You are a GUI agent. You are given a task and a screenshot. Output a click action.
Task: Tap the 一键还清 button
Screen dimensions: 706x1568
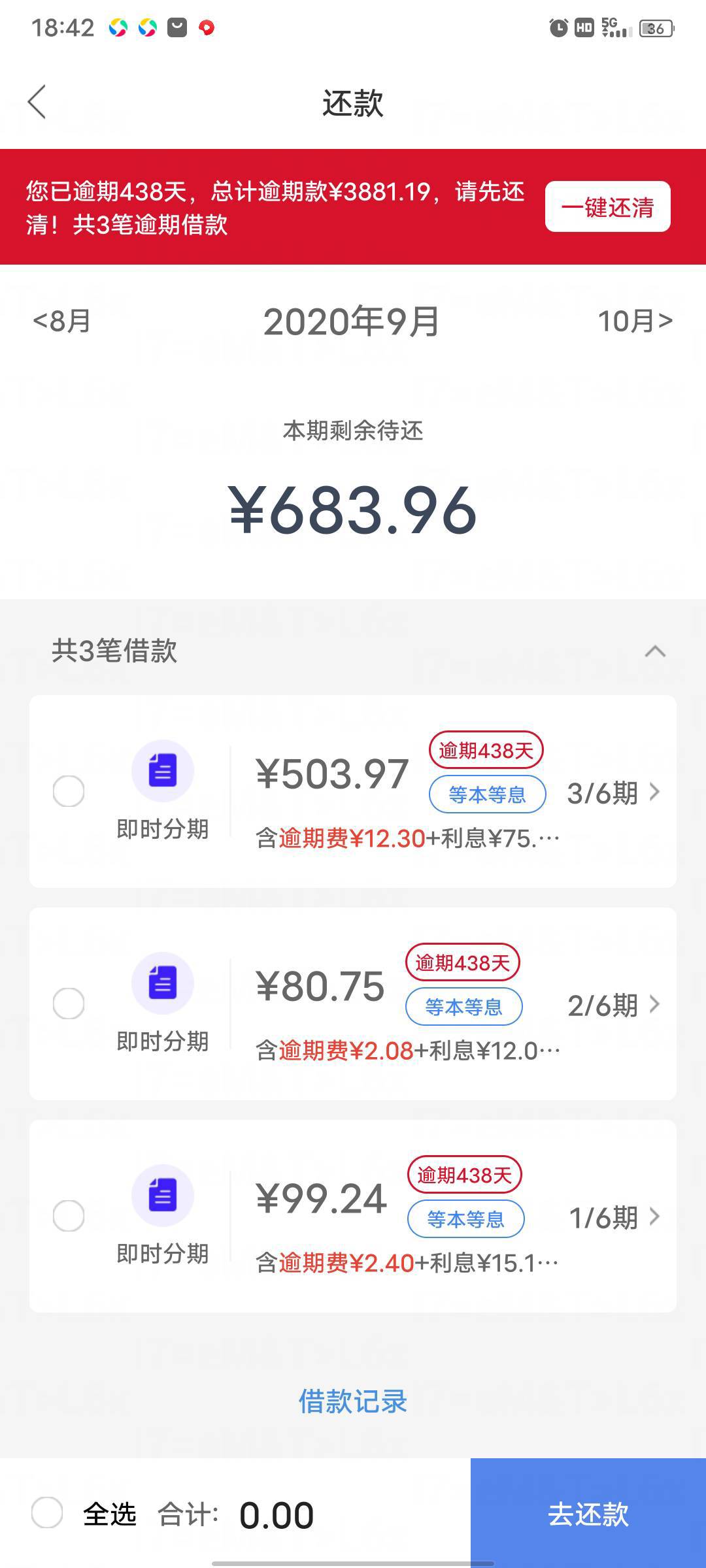coord(608,207)
